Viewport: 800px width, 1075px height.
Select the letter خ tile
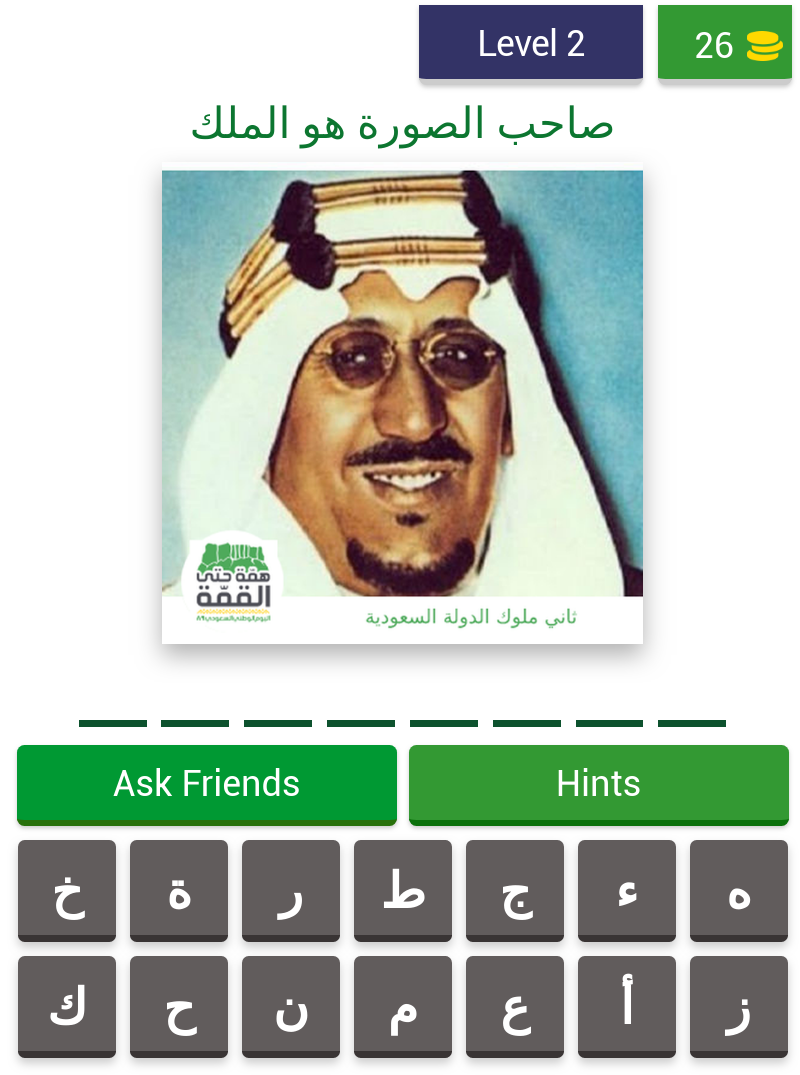pos(67,890)
